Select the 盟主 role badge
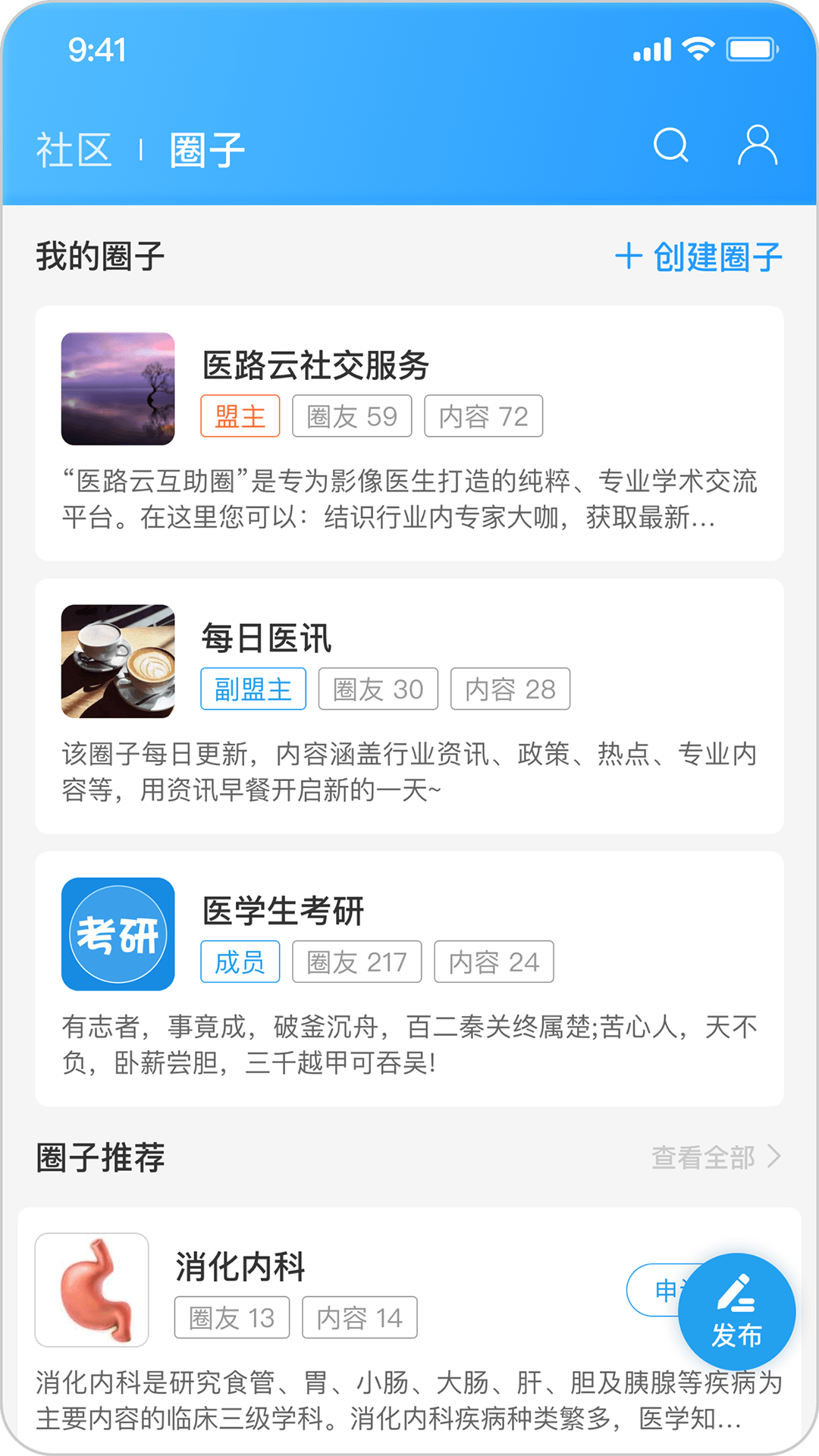The height and width of the screenshot is (1456, 819). pos(240,416)
